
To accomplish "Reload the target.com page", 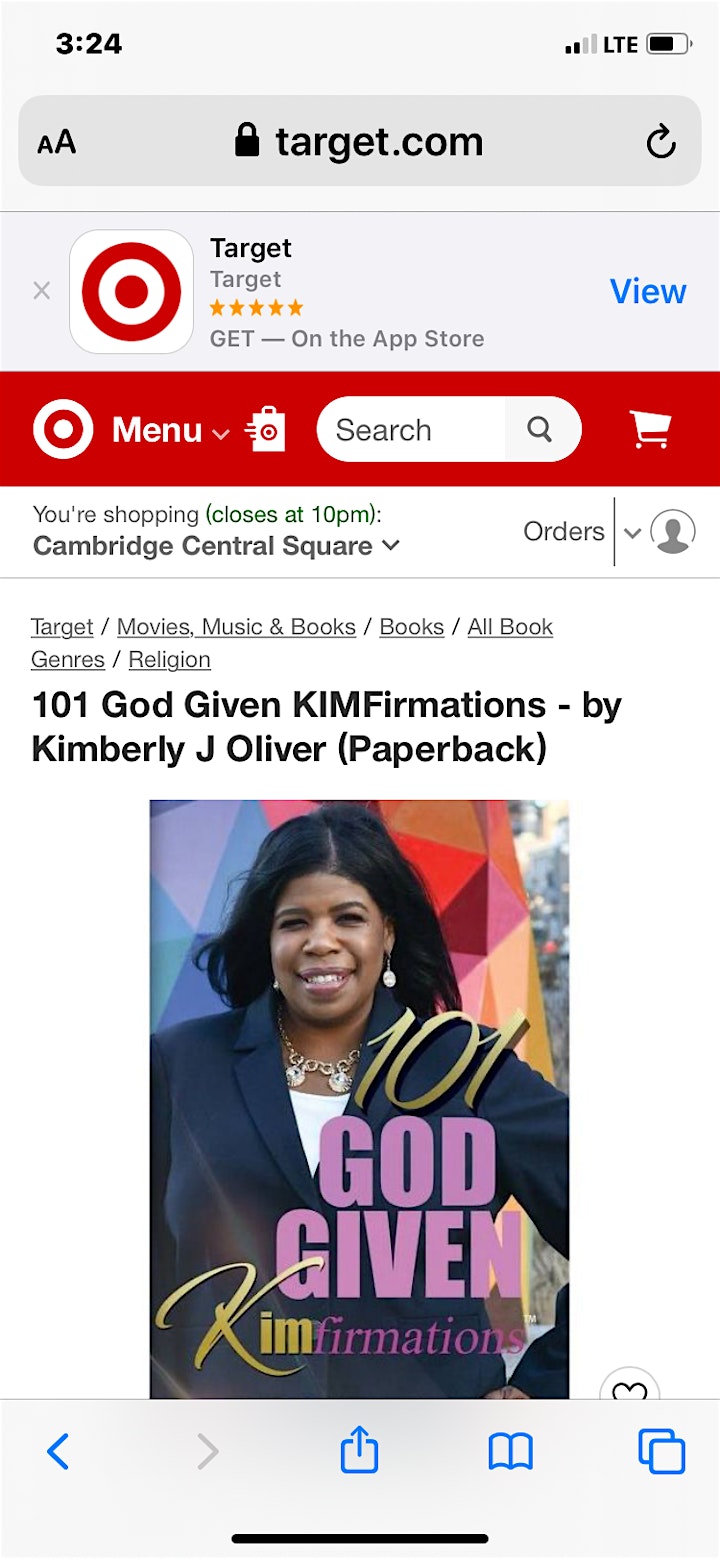I will coord(661,143).
